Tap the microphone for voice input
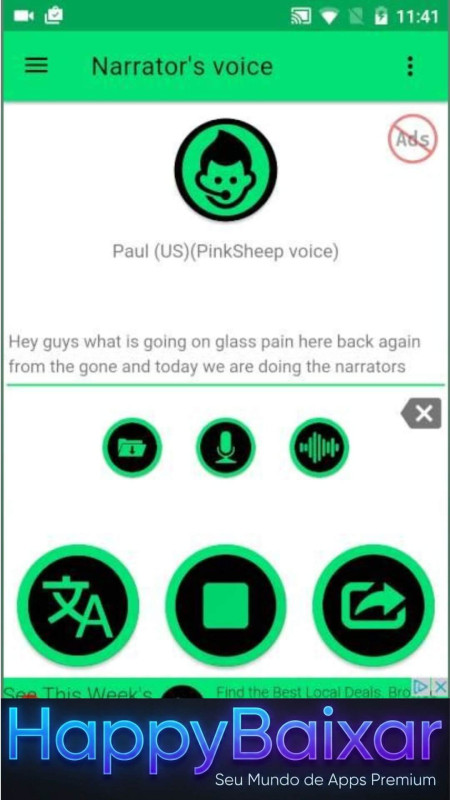This screenshot has height=800, width=450. pos(226,447)
